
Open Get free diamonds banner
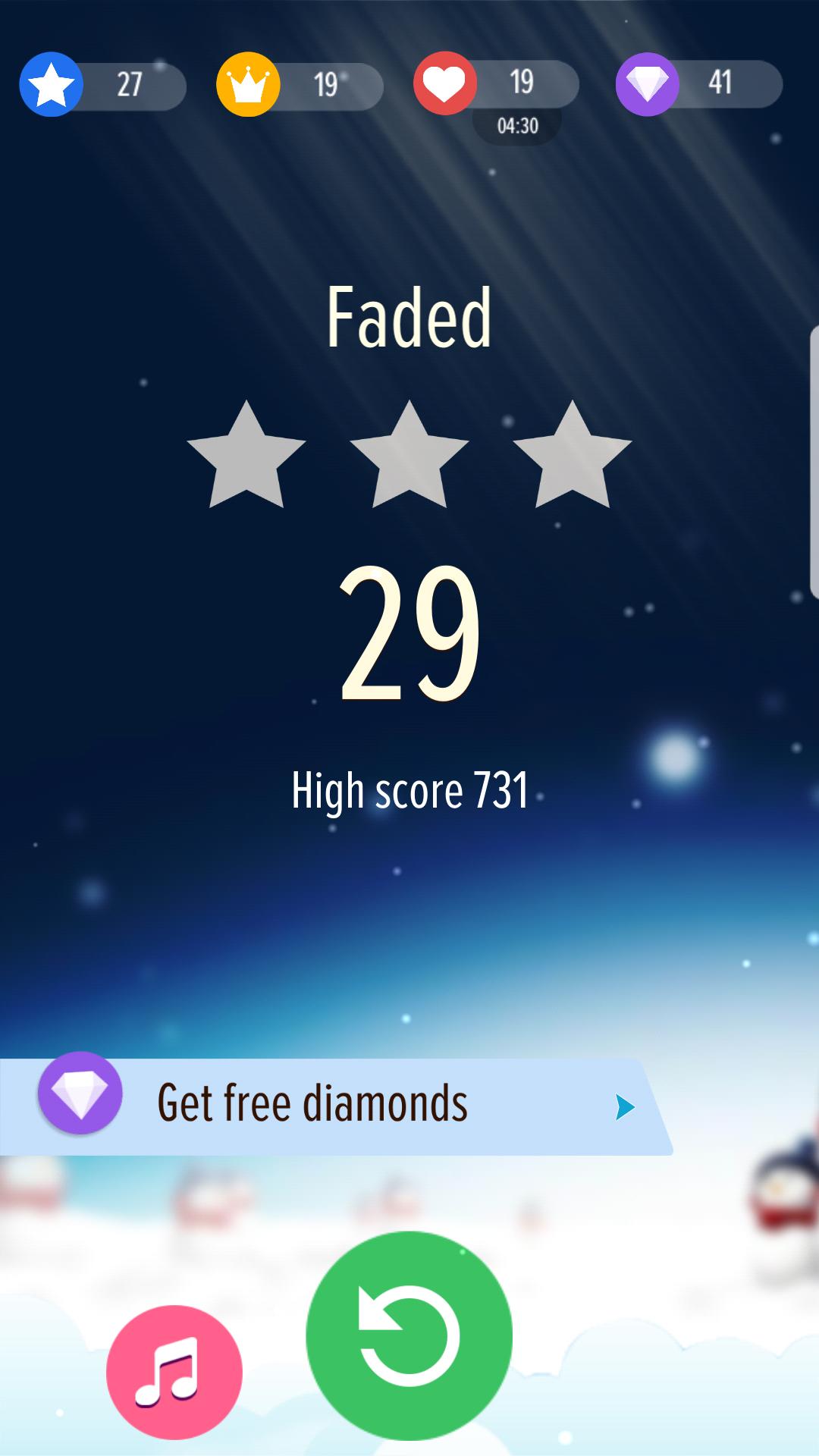coord(334,1106)
